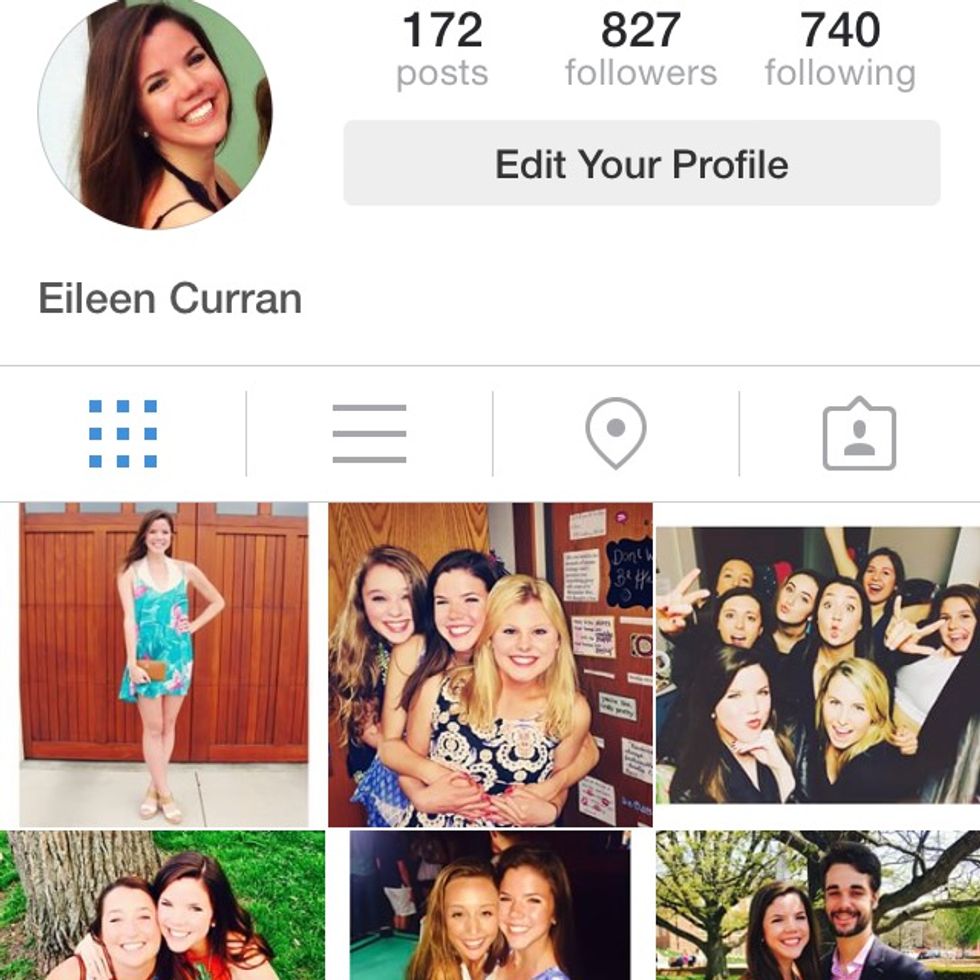This screenshot has width=980, height=980.
Task: Open the following list
Action: (840, 50)
